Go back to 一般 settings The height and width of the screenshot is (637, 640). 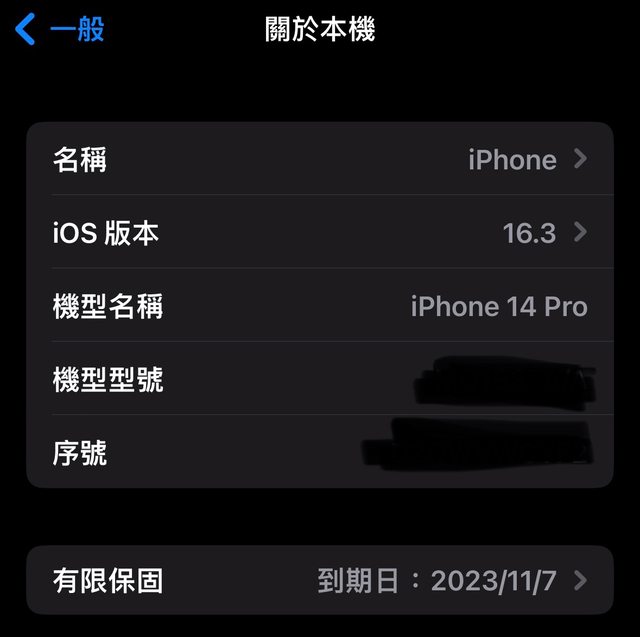(60, 29)
